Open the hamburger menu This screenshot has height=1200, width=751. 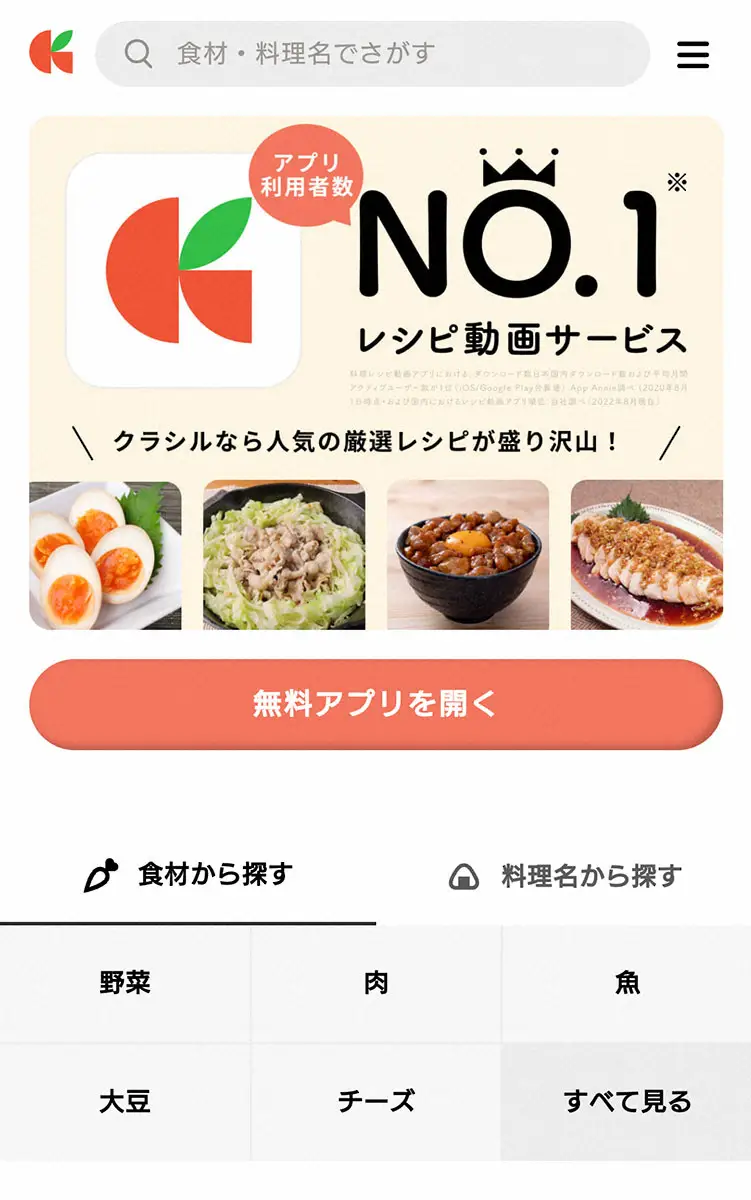coord(693,54)
